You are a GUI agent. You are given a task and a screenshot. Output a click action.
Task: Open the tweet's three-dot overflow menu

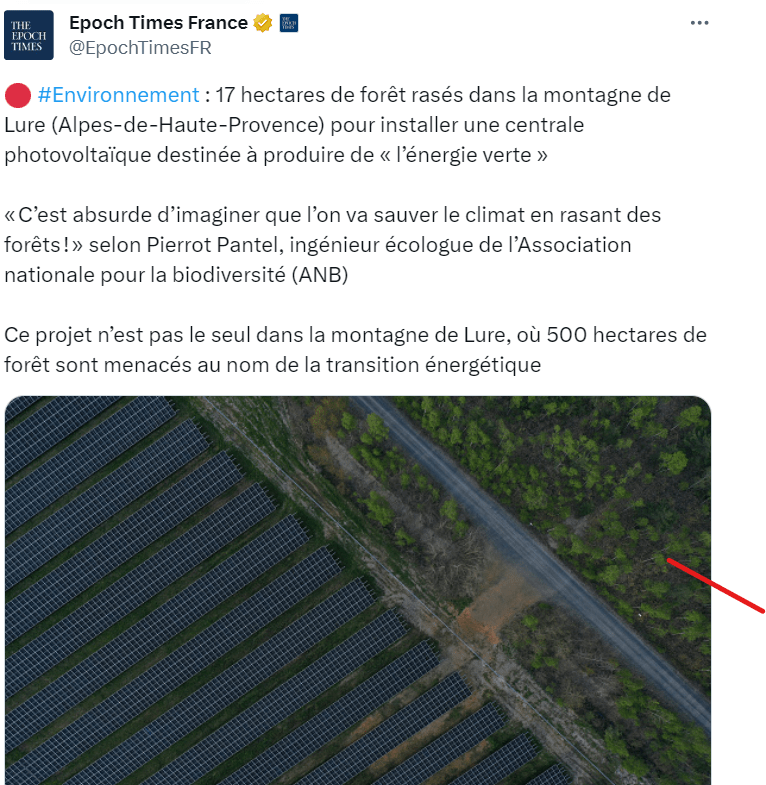tap(699, 22)
